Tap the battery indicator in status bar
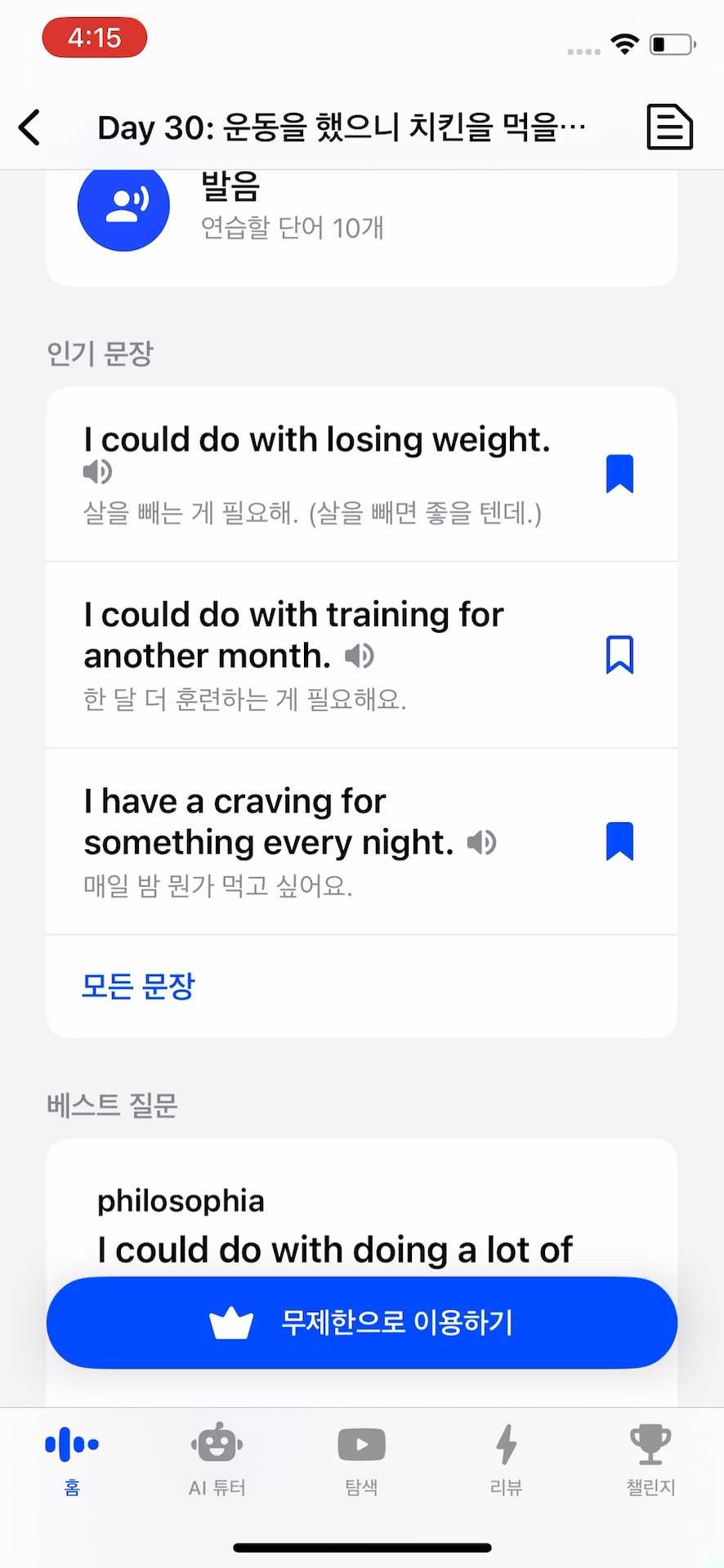 [673, 45]
